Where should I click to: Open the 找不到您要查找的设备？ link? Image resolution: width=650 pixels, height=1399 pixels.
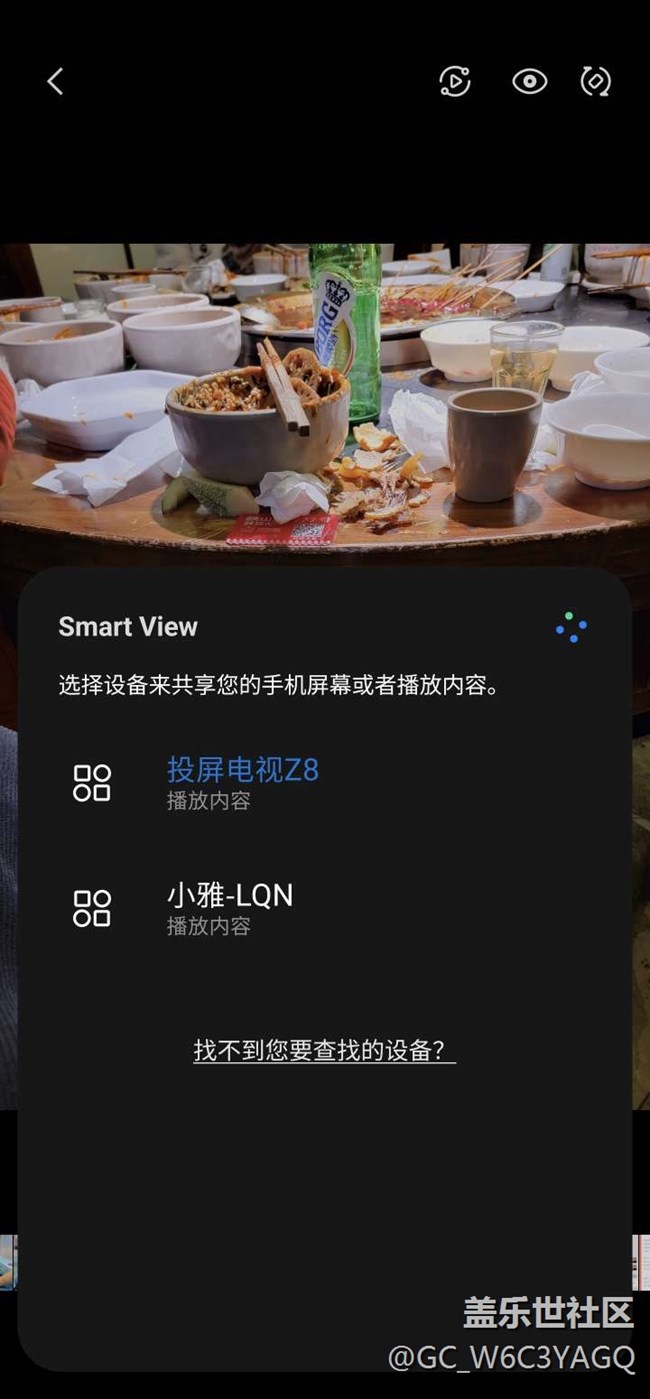[x=324, y=1050]
